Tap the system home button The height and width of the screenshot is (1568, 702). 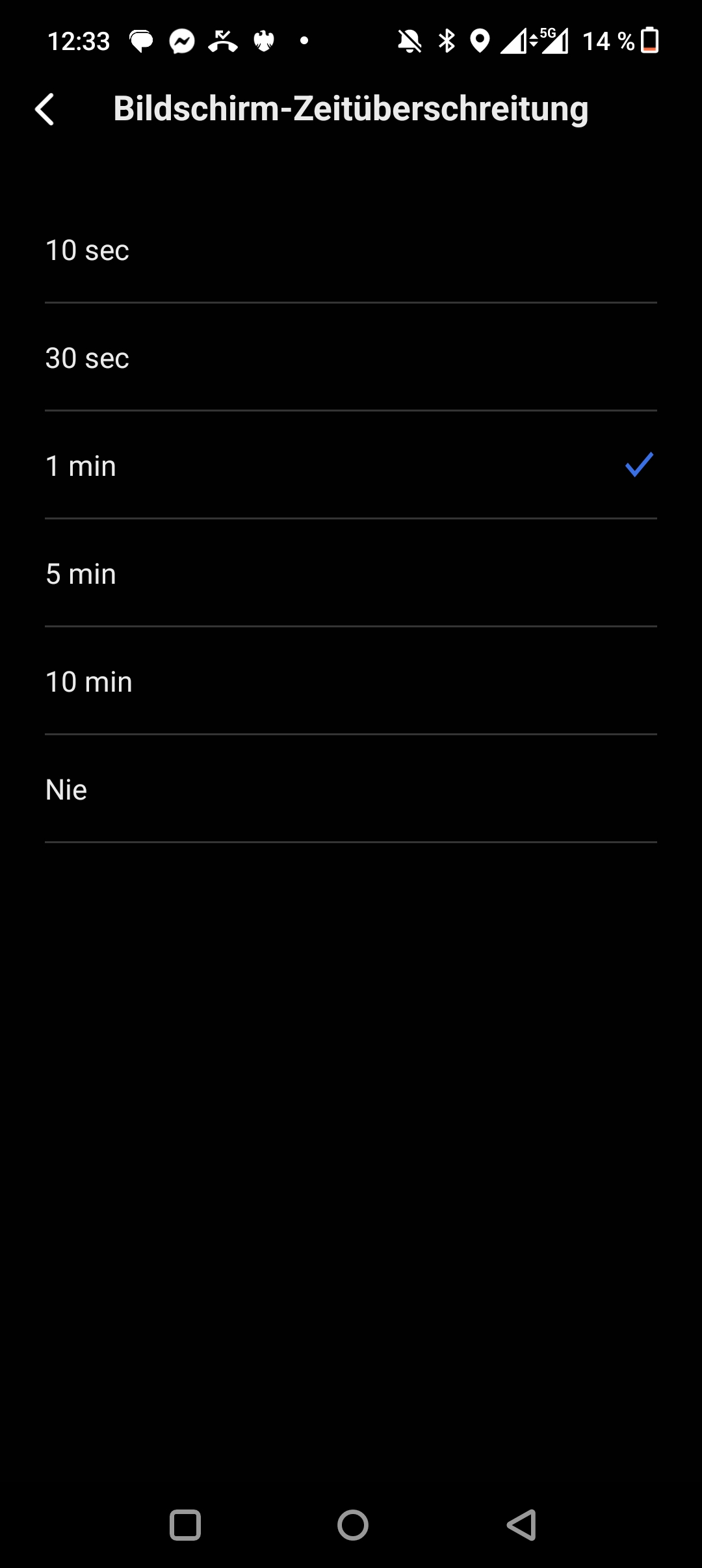pos(353,1525)
